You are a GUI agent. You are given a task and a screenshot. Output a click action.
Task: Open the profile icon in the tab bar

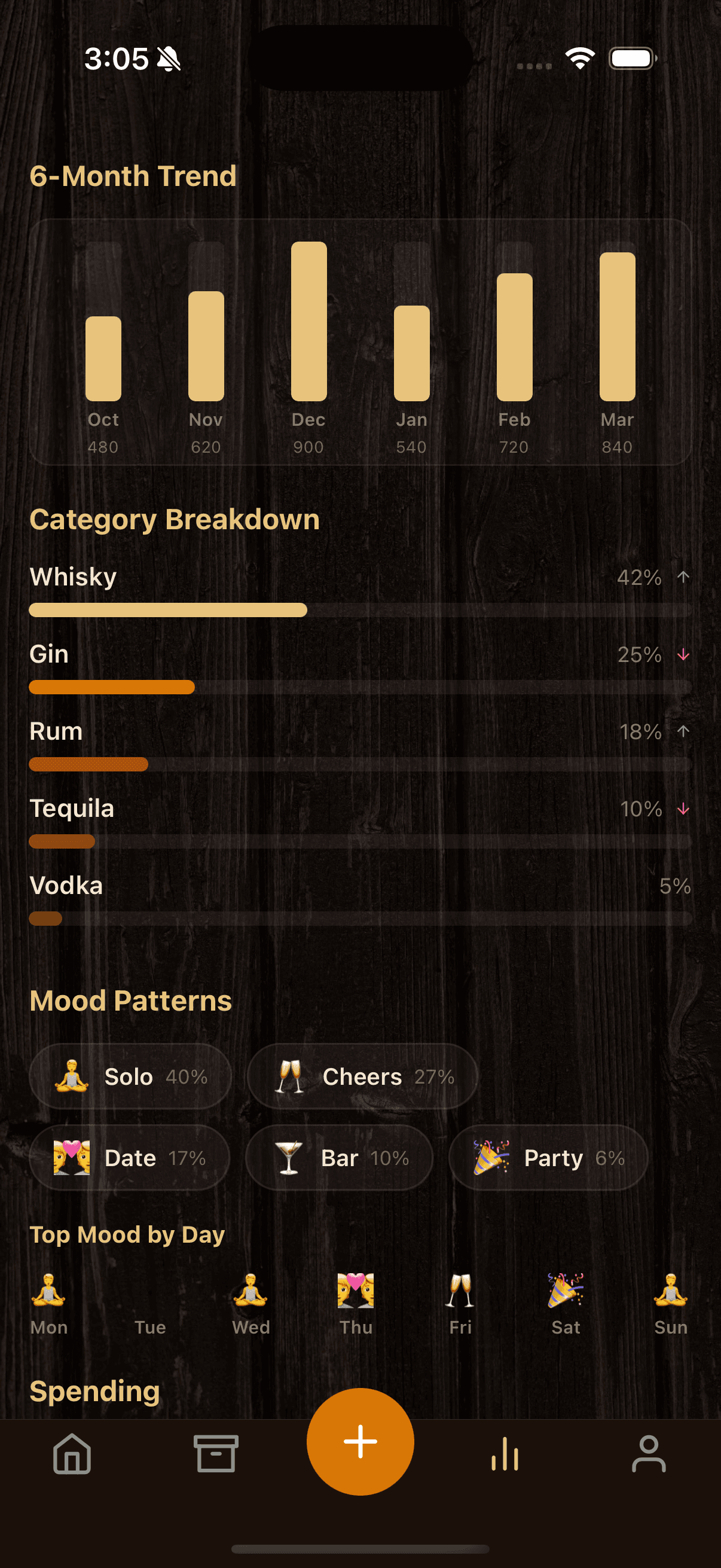coord(649,1455)
